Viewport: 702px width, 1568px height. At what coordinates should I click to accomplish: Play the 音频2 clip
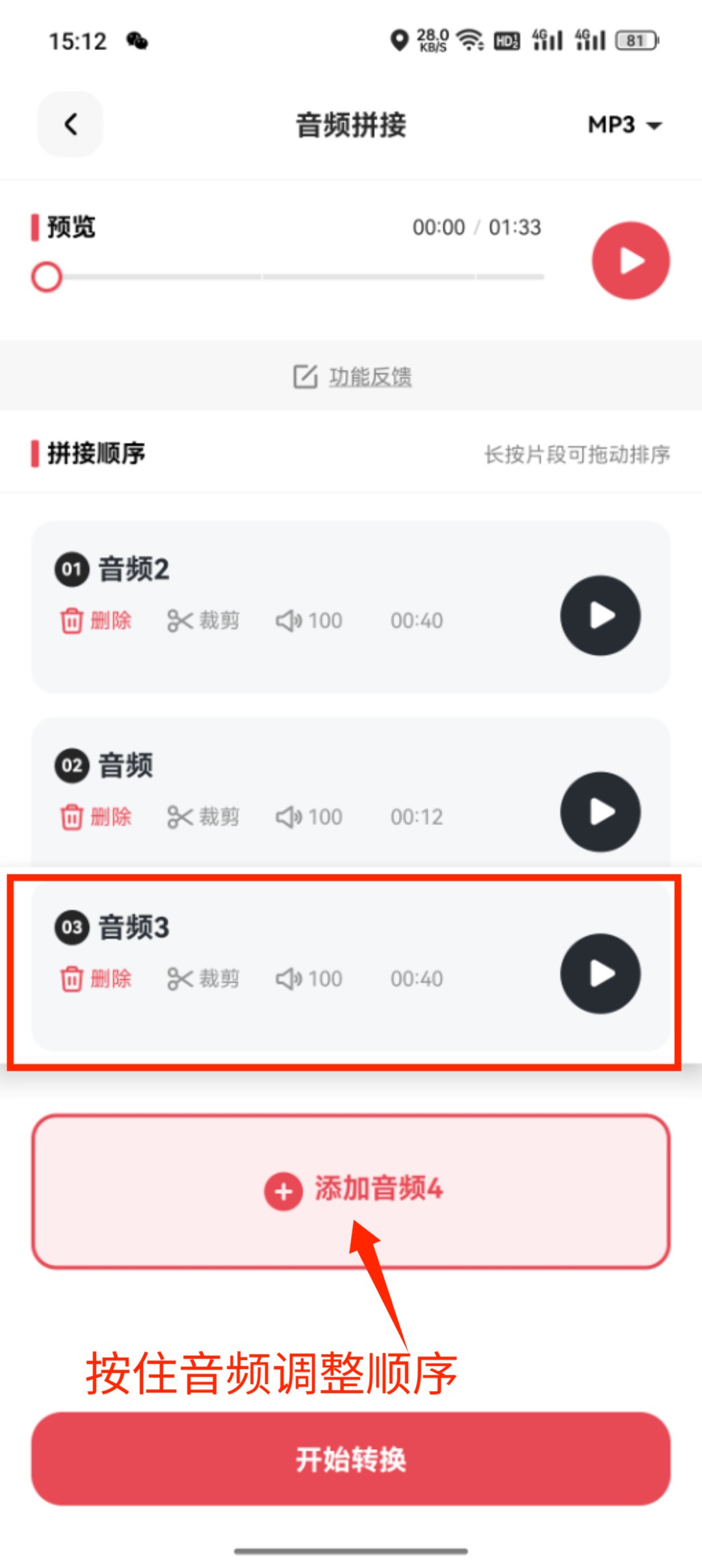[599, 616]
